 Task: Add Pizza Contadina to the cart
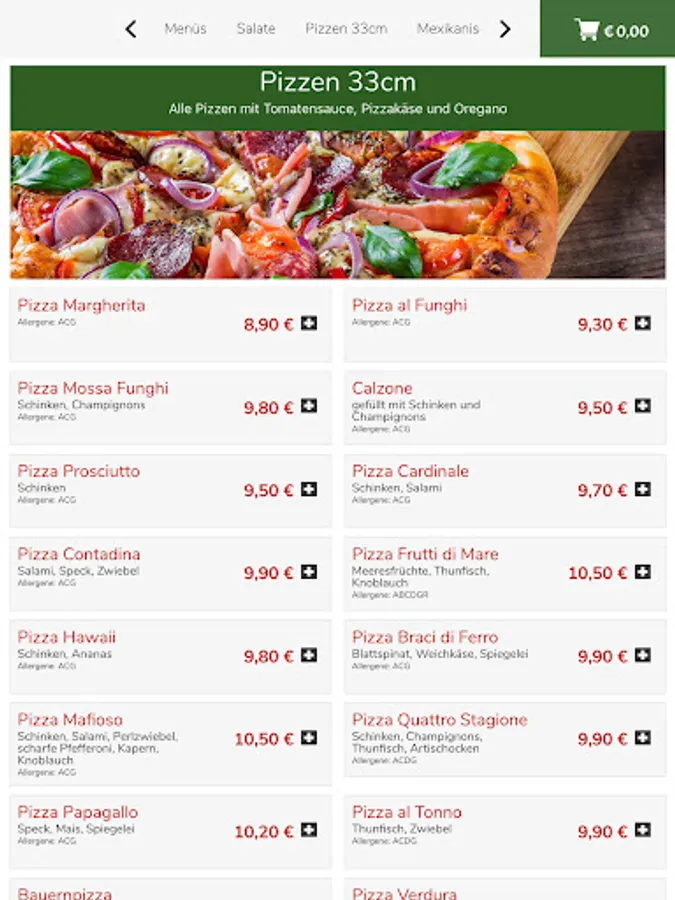click(309, 572)
